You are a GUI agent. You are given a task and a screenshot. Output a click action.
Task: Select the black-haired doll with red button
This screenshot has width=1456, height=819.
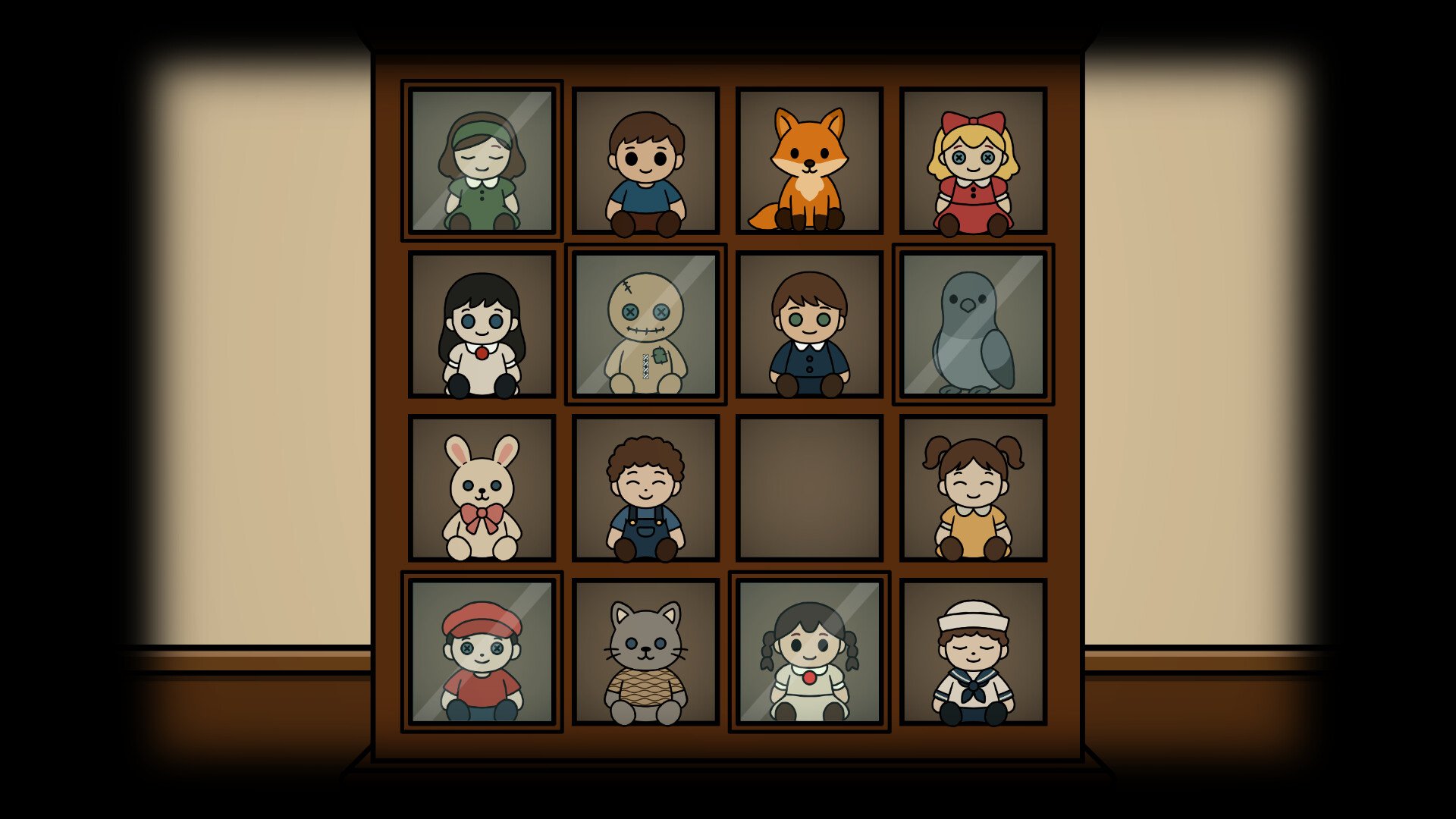(x=482, y=325)
